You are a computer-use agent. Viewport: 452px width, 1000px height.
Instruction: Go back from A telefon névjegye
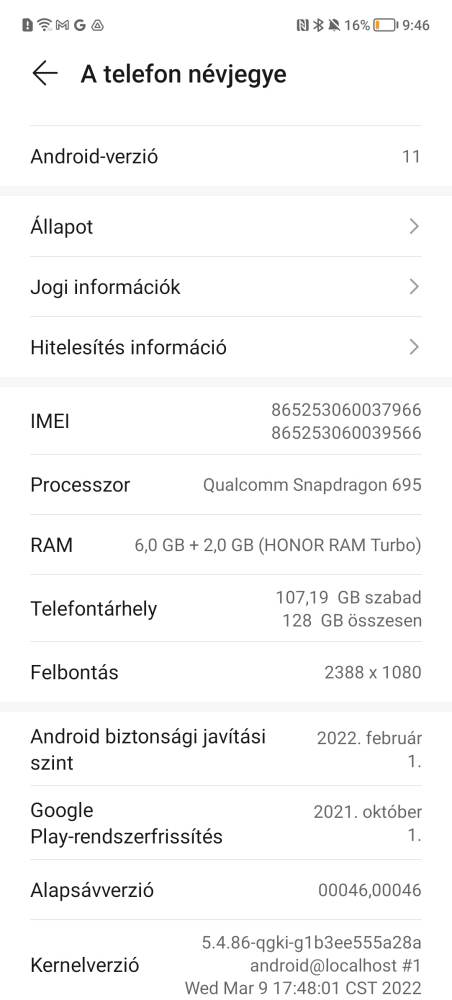coord(45,73)
